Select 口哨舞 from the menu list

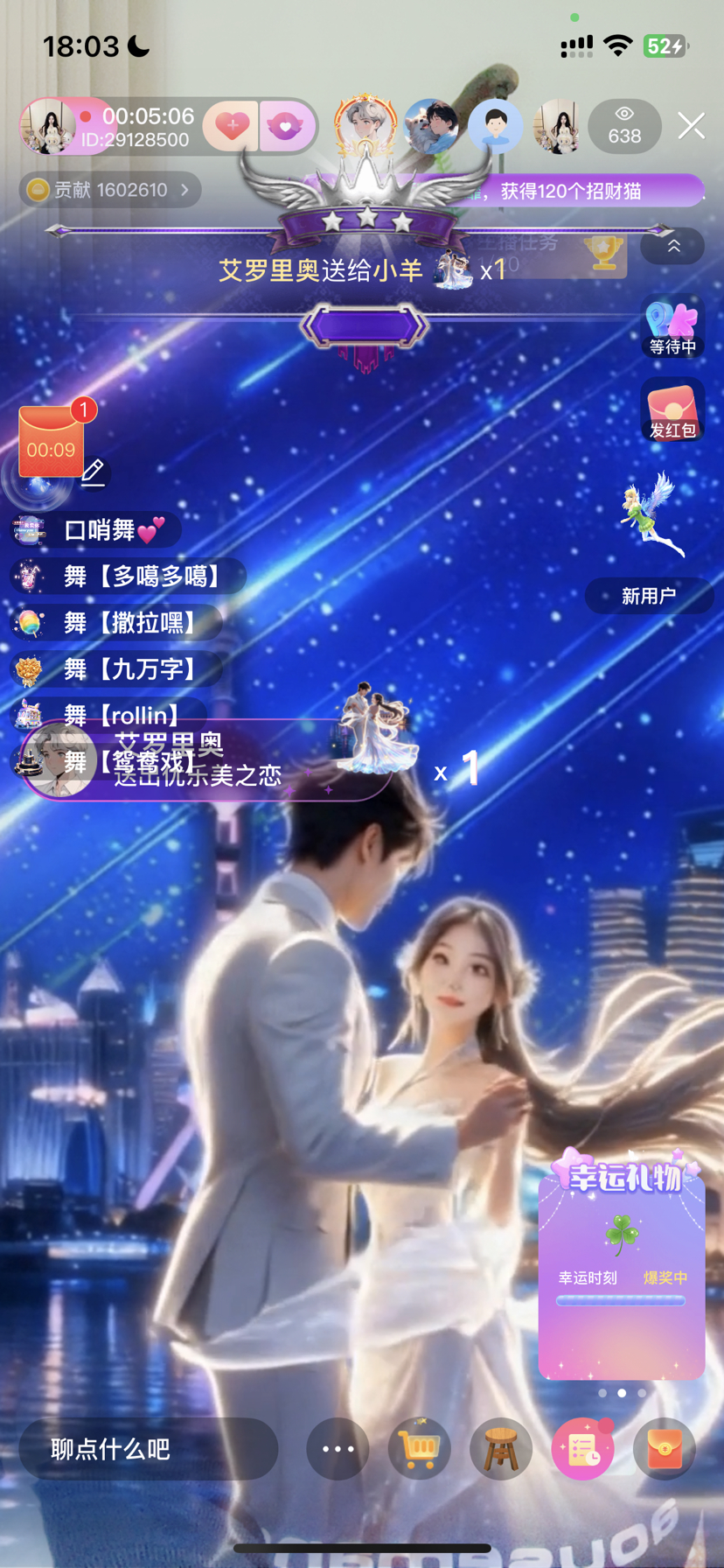click(98, 529)
